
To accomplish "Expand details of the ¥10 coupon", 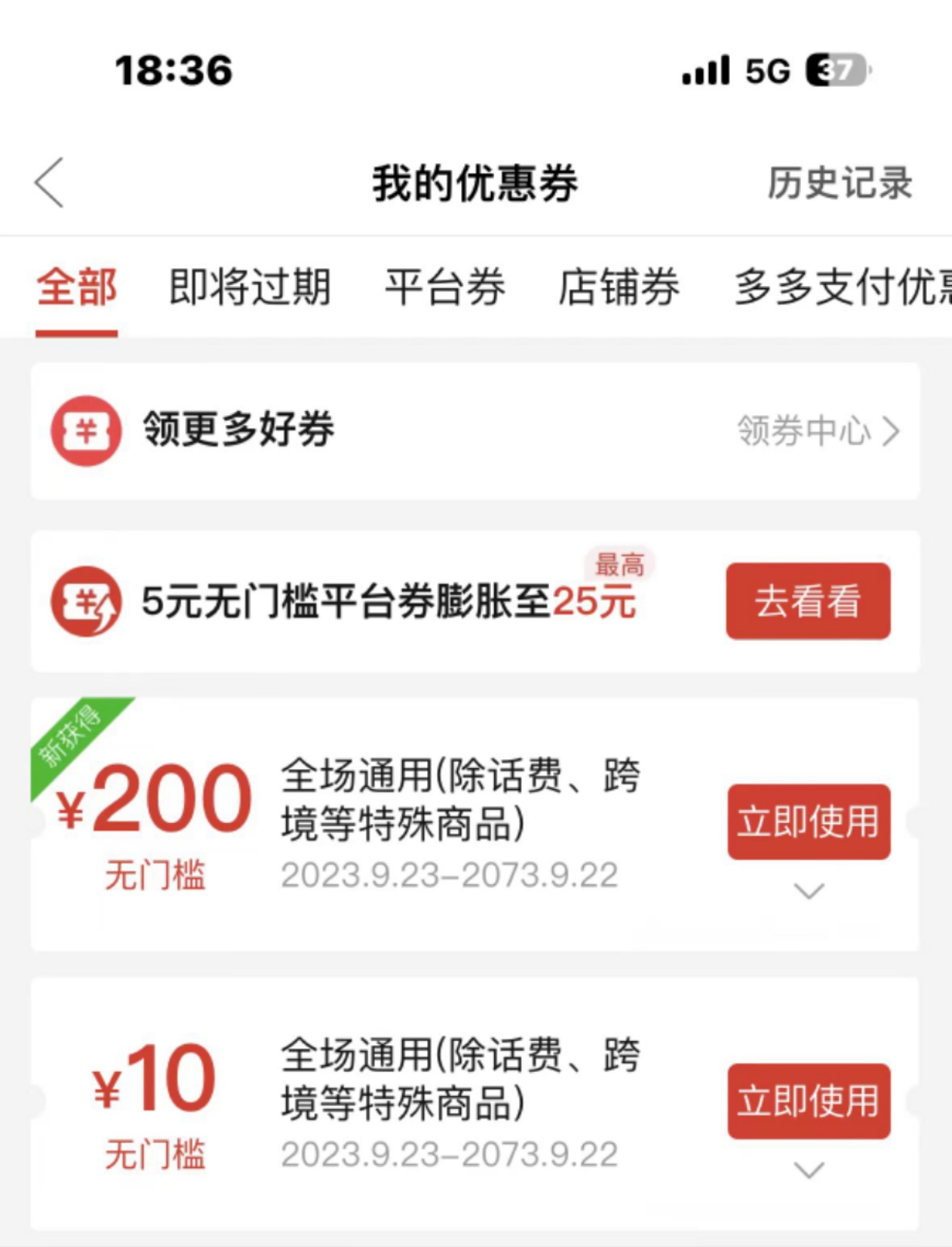I will [x=809, y=1170].
